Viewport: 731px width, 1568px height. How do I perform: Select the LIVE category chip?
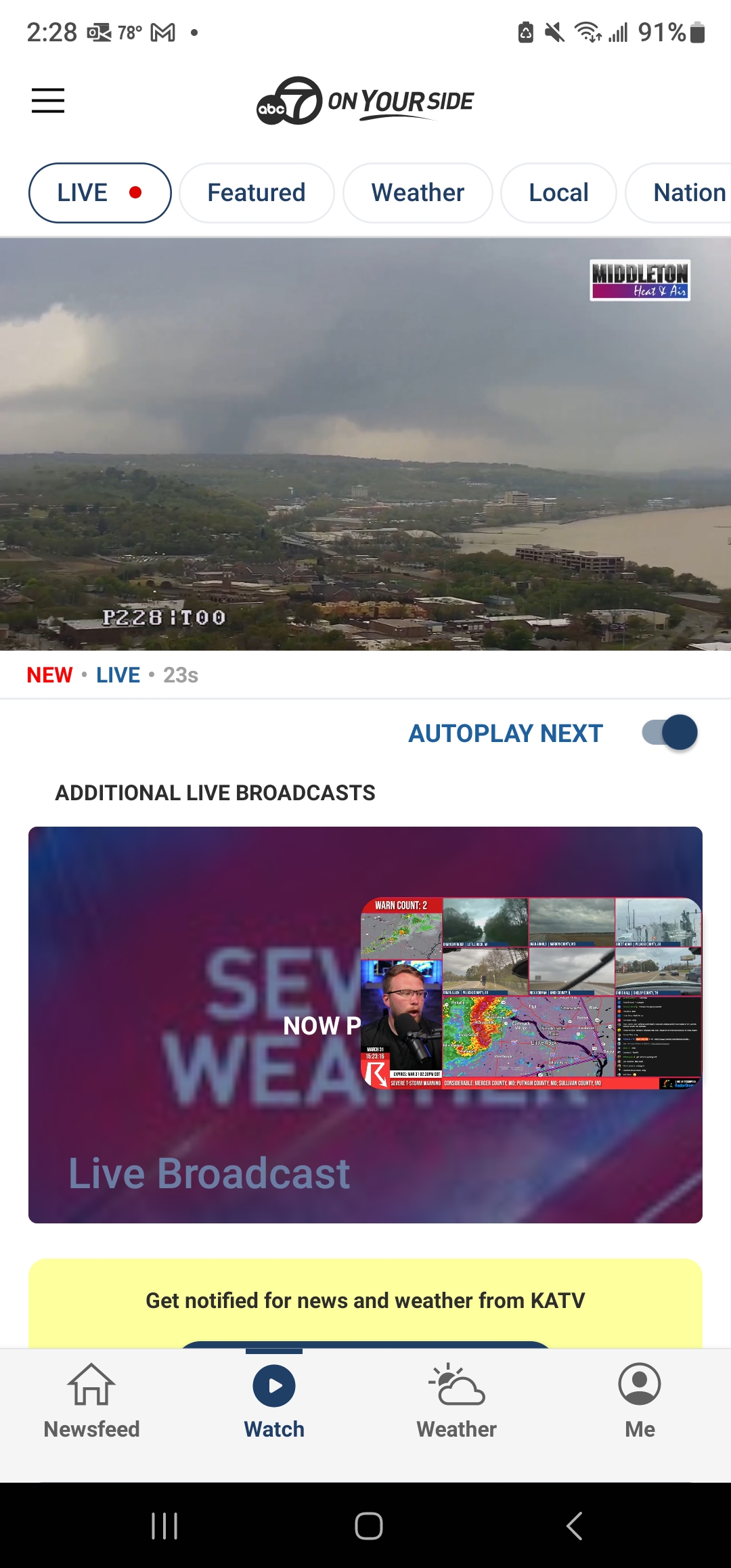(x=100, y=193)
